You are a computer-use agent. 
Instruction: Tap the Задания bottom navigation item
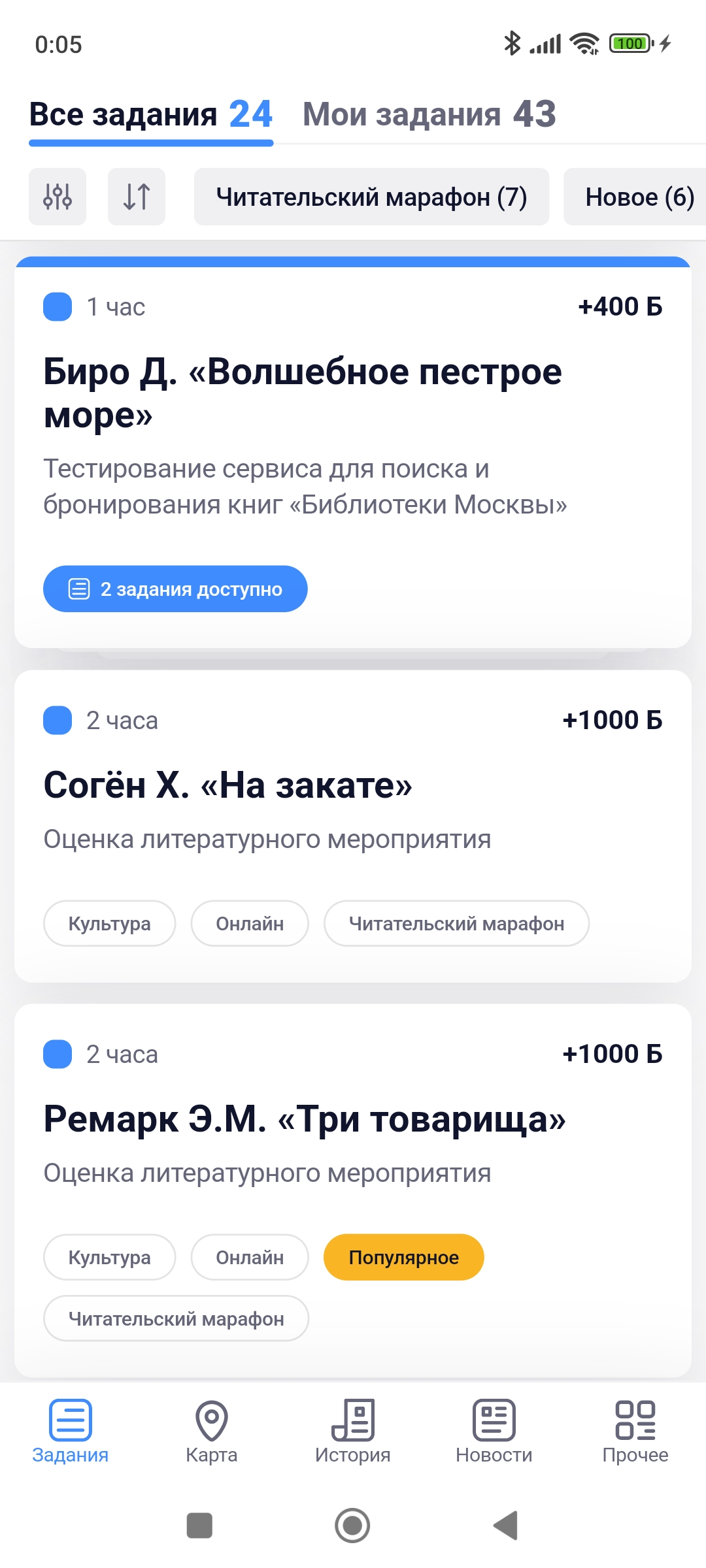point(71,1431)
